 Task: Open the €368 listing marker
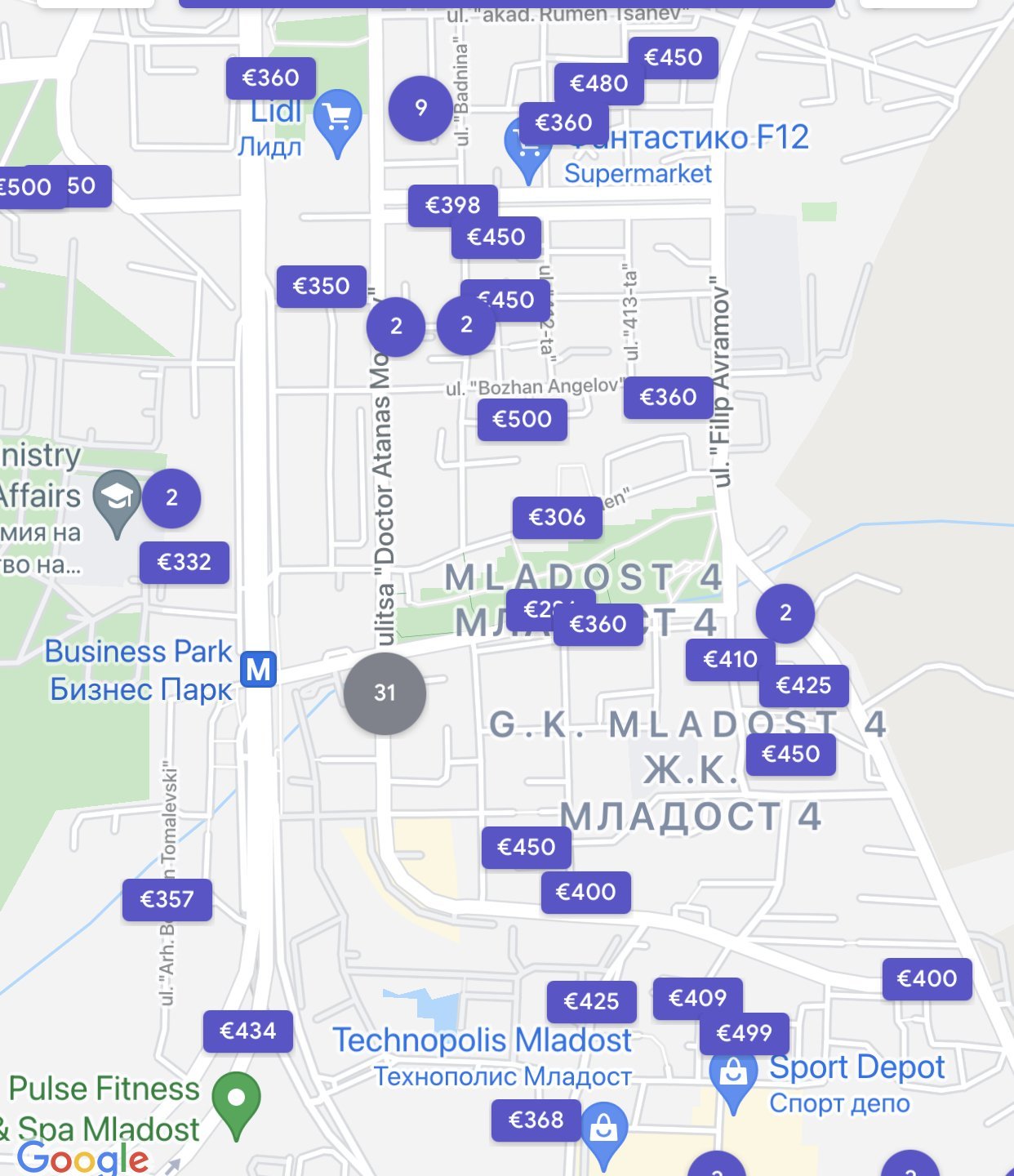(536, 1120)
